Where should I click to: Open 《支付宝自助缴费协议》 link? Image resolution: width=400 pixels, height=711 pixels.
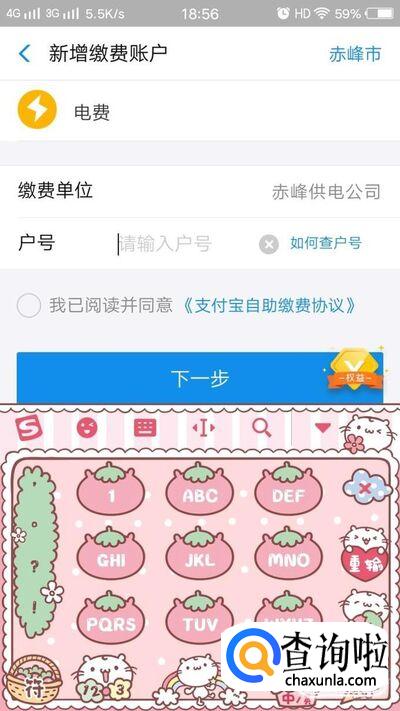coord(269,306)
